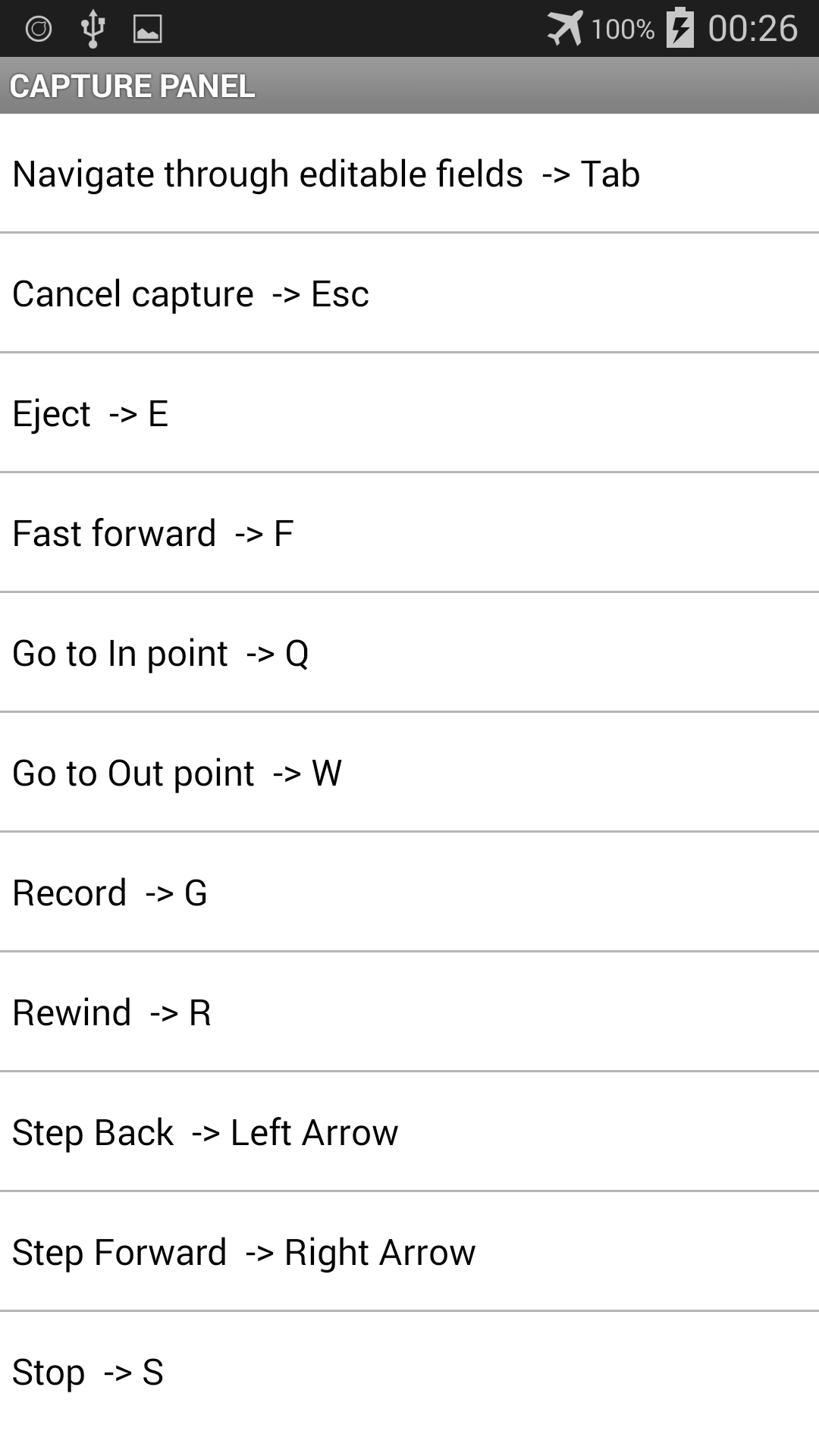The width and height of the screenshot is (819, 1456).
Task: Click the Fast forward -> F row
Action: (x=409, y=533)
